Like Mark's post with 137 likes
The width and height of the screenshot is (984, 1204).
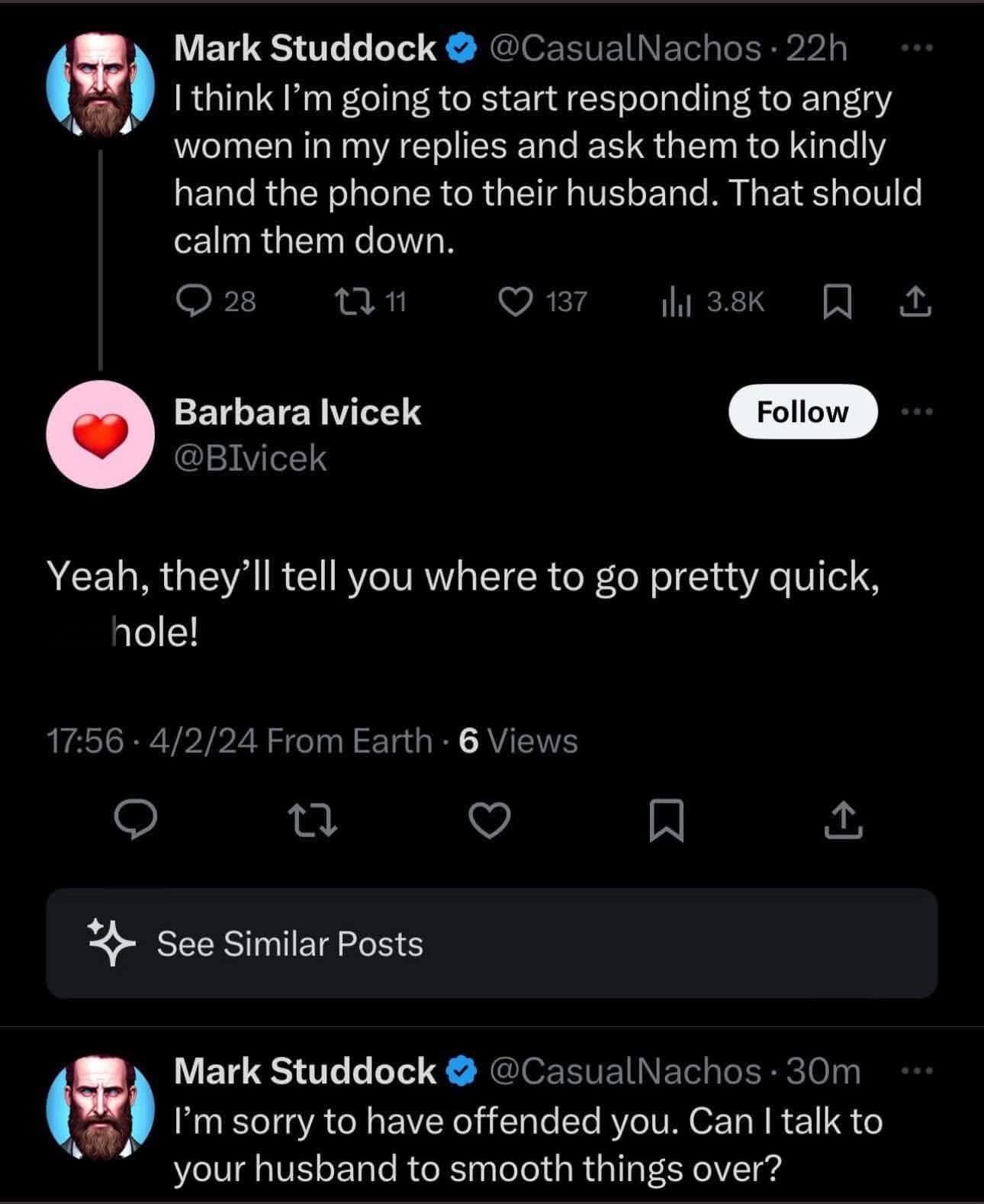coord(516,301)
